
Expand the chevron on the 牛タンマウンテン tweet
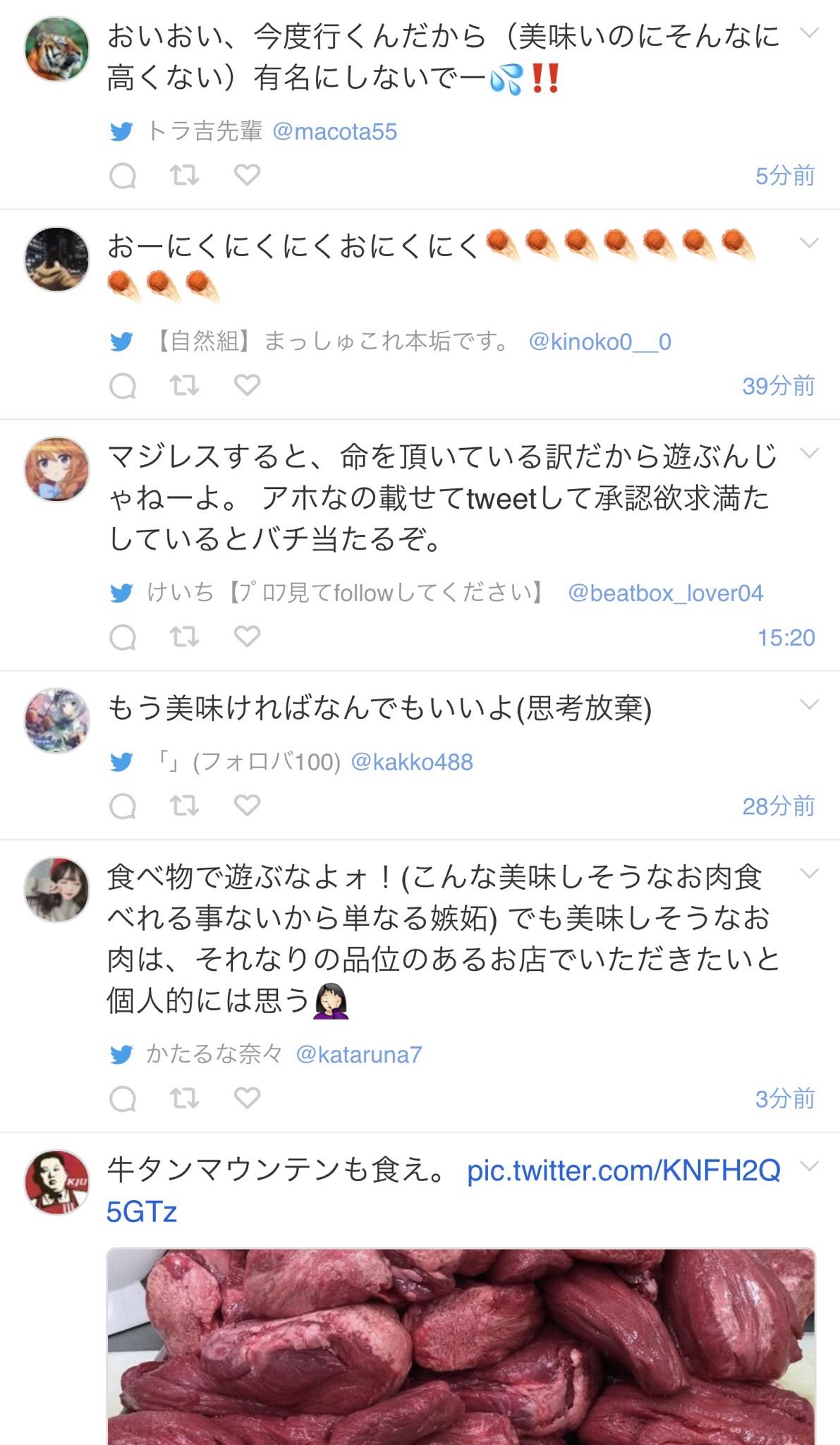point(809,1166)
